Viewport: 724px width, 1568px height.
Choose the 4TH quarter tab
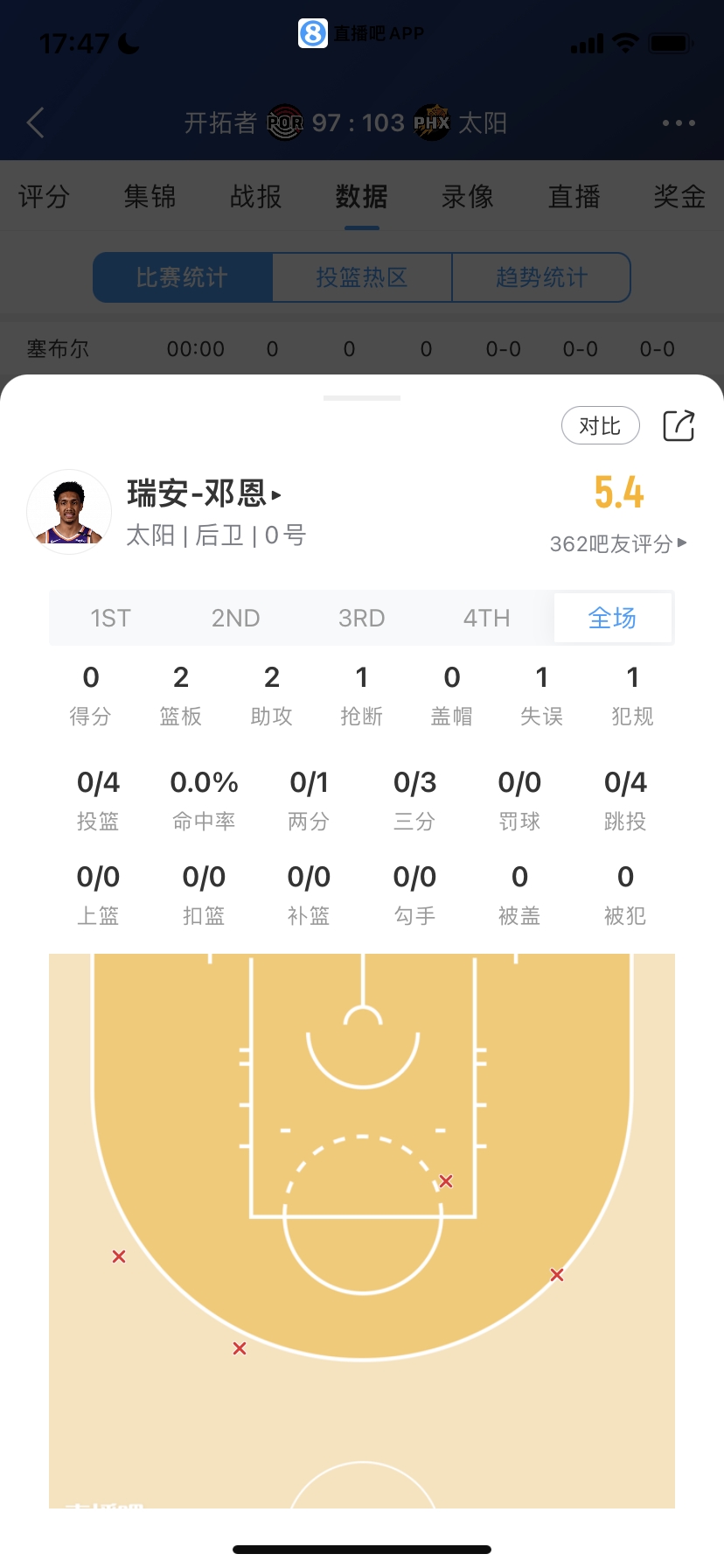coord(486,619)
